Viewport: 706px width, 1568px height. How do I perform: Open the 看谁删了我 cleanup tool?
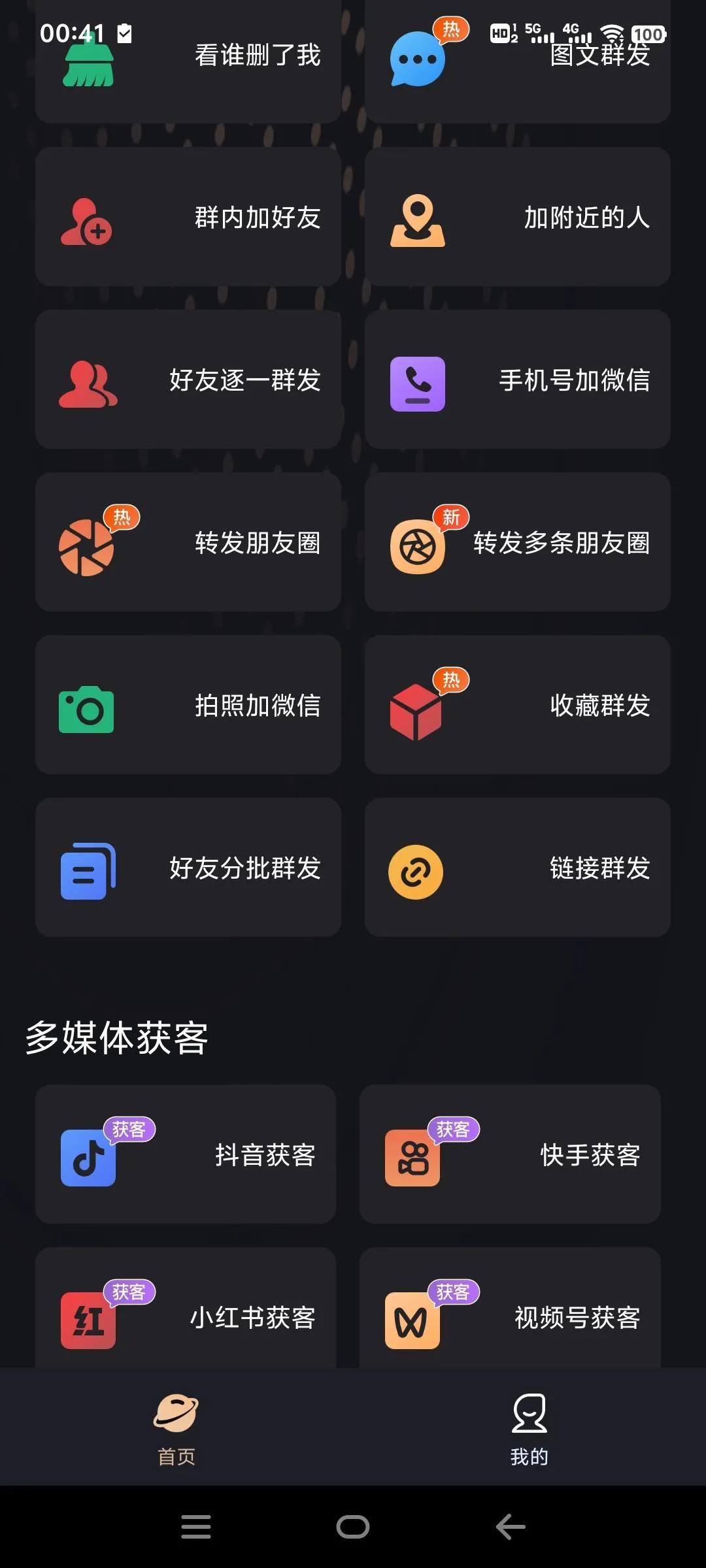tap(188, 59)
